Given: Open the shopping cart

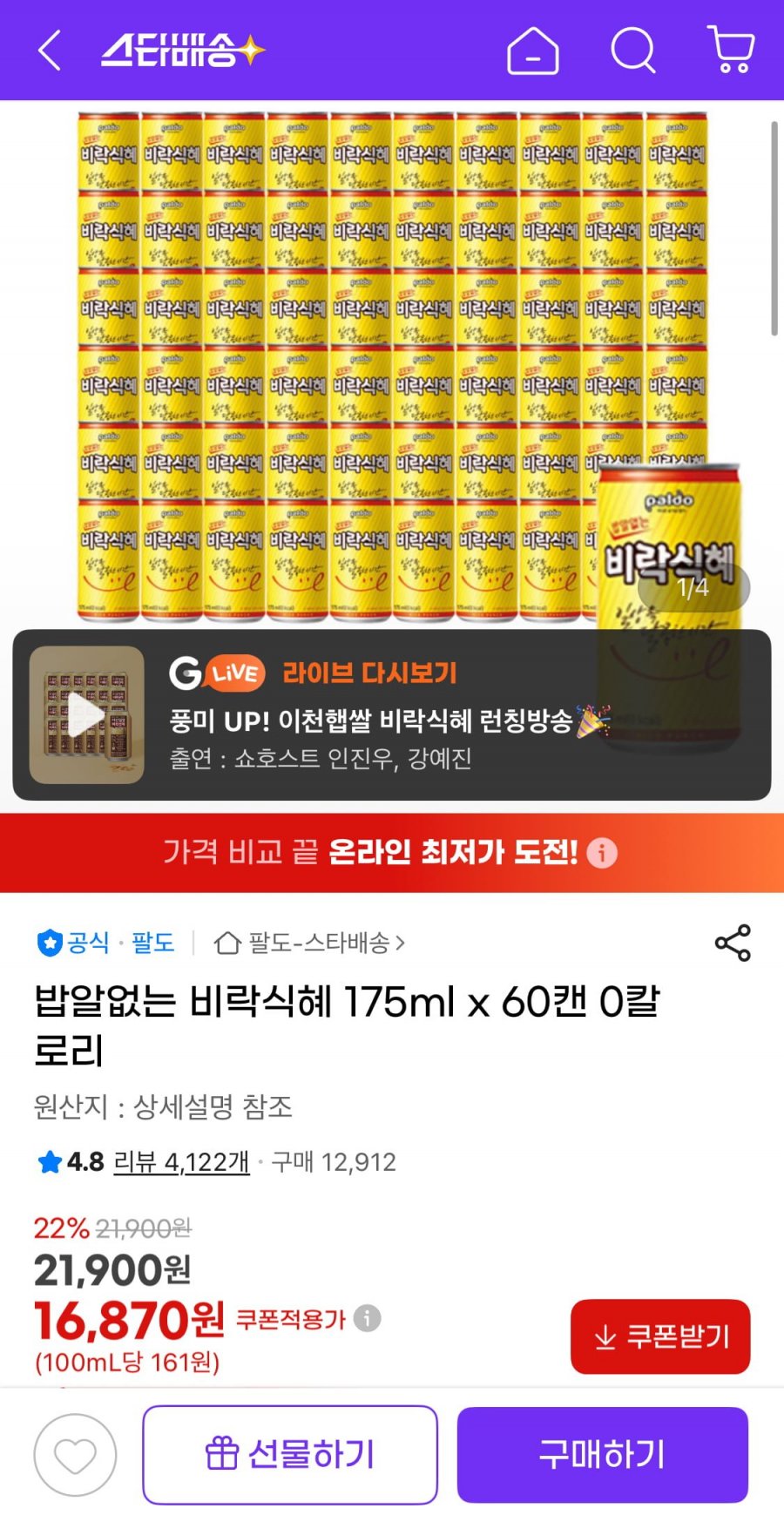Looking at the screenshot, I should click(732, 51).
